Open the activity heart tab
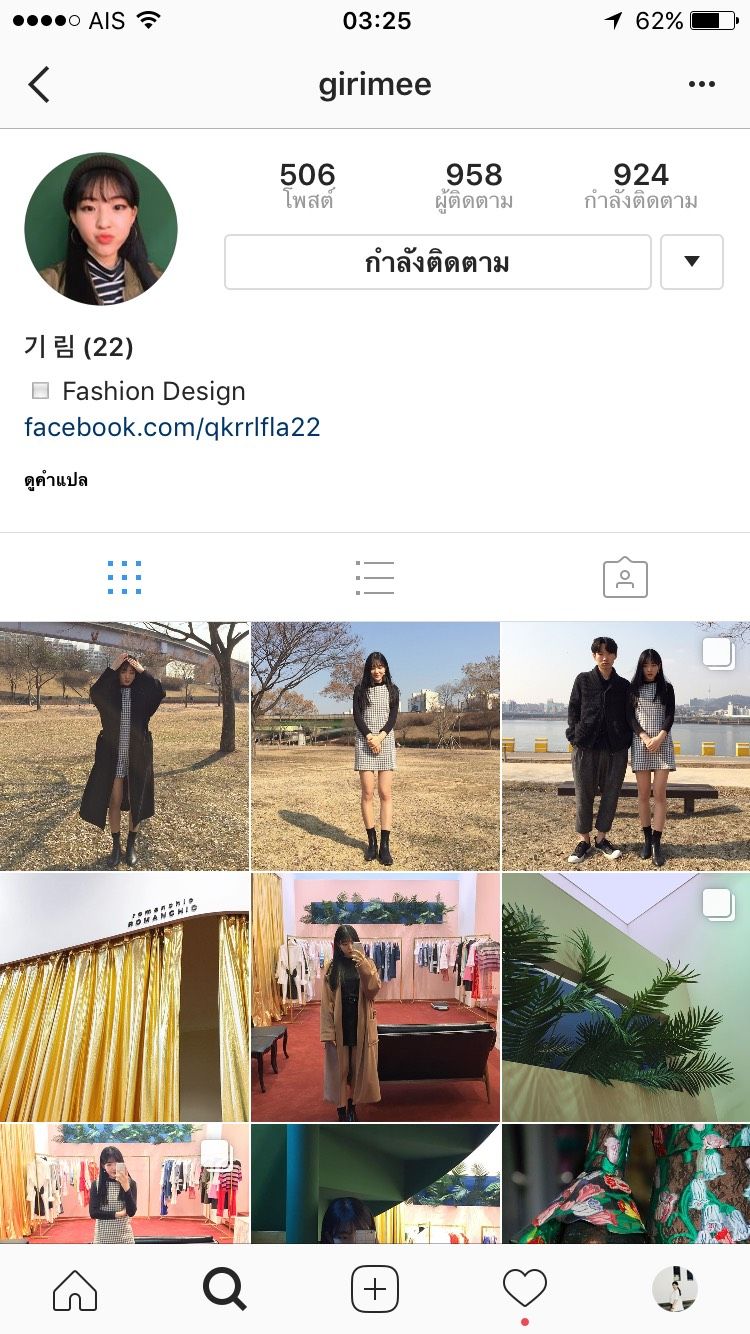Viewport: 750px width, 1334px height. click(525, 1289)
